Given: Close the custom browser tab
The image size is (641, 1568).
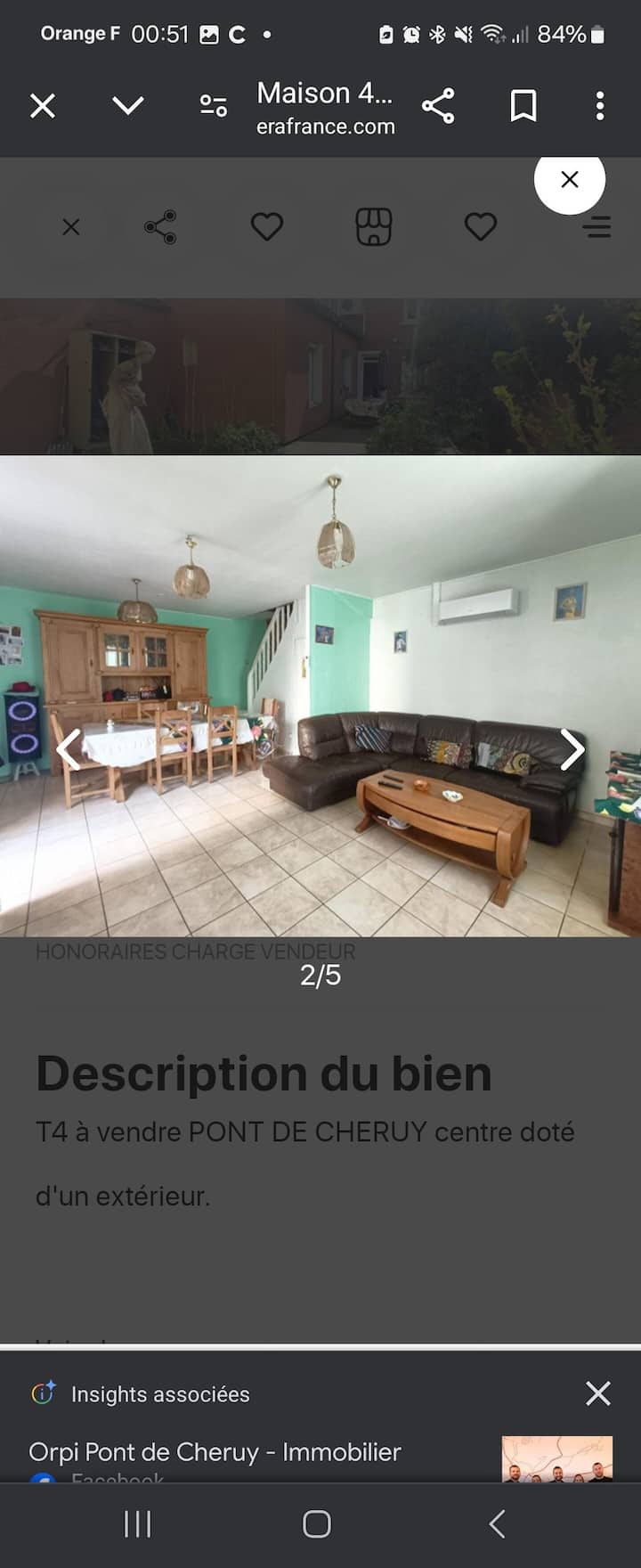Looking at the screenshot, I should 42,106.
